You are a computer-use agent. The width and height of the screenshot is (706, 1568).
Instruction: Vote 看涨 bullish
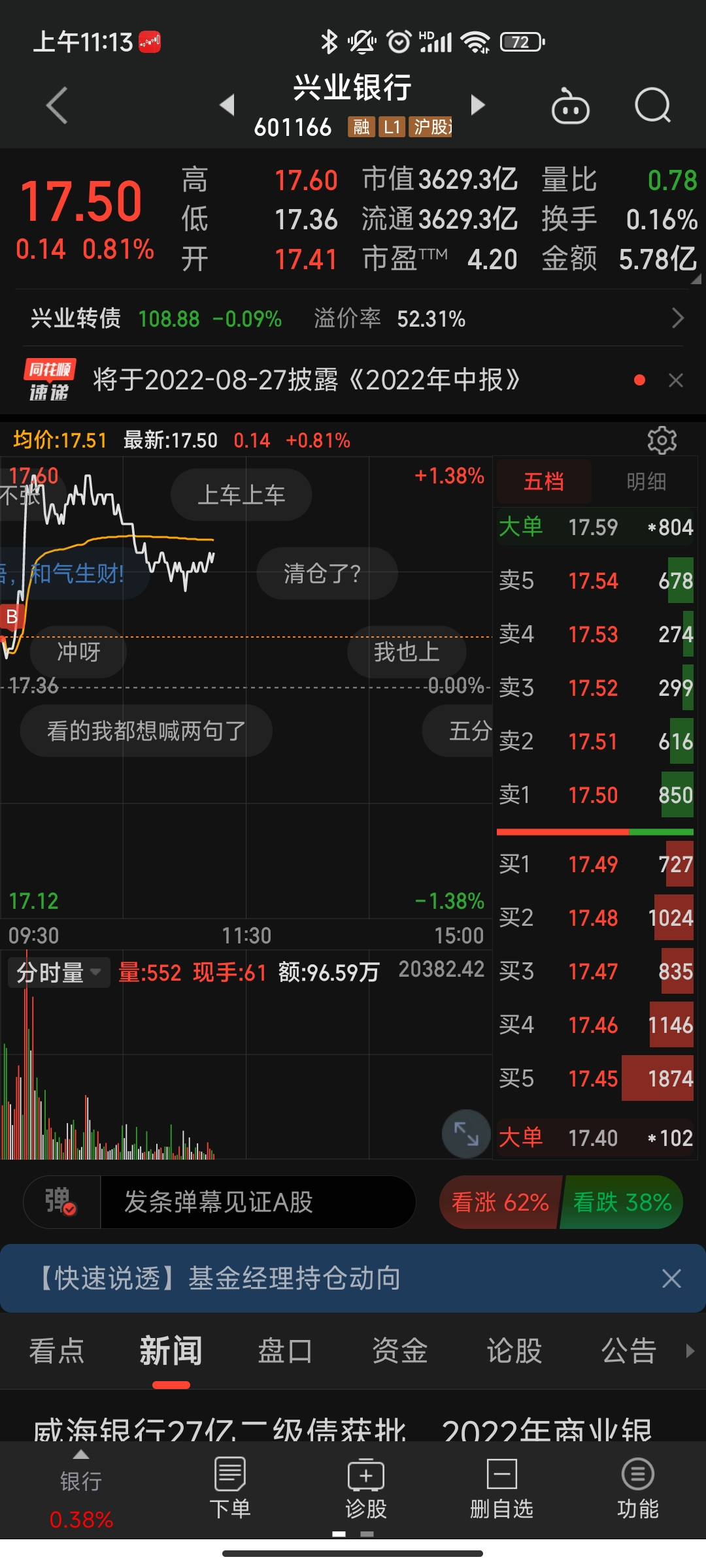500,1202
